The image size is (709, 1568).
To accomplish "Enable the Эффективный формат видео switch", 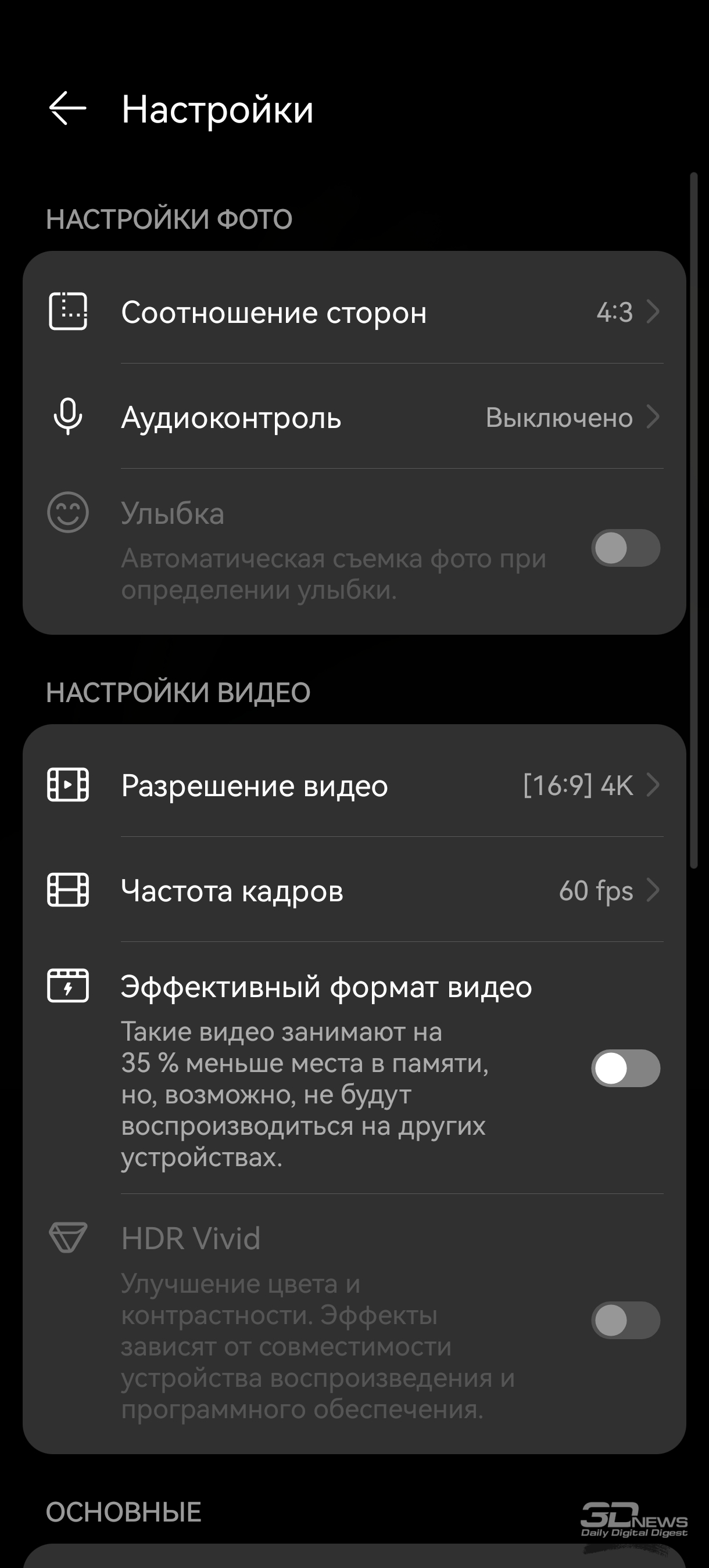I will [625, 1068].
